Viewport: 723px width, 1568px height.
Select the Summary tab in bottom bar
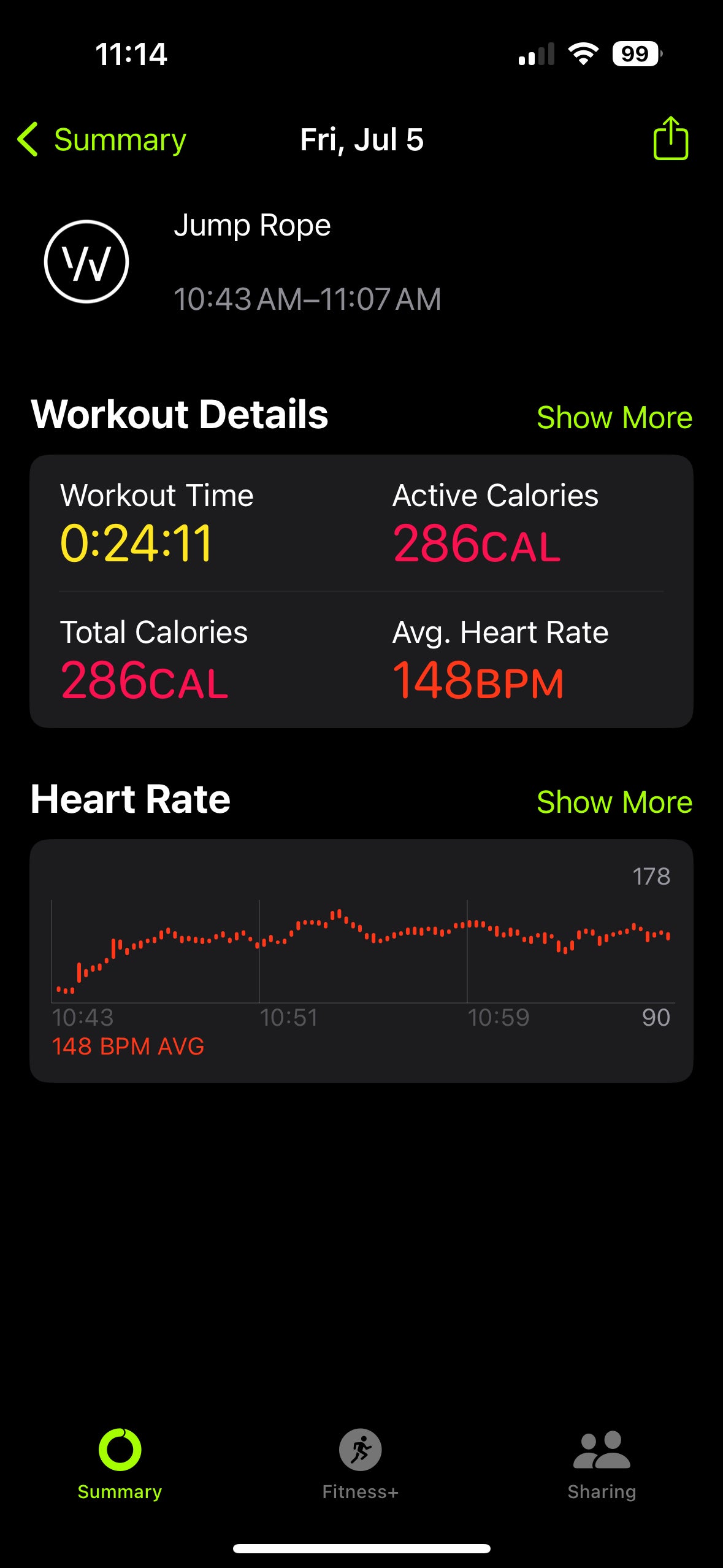(120, 1464)
